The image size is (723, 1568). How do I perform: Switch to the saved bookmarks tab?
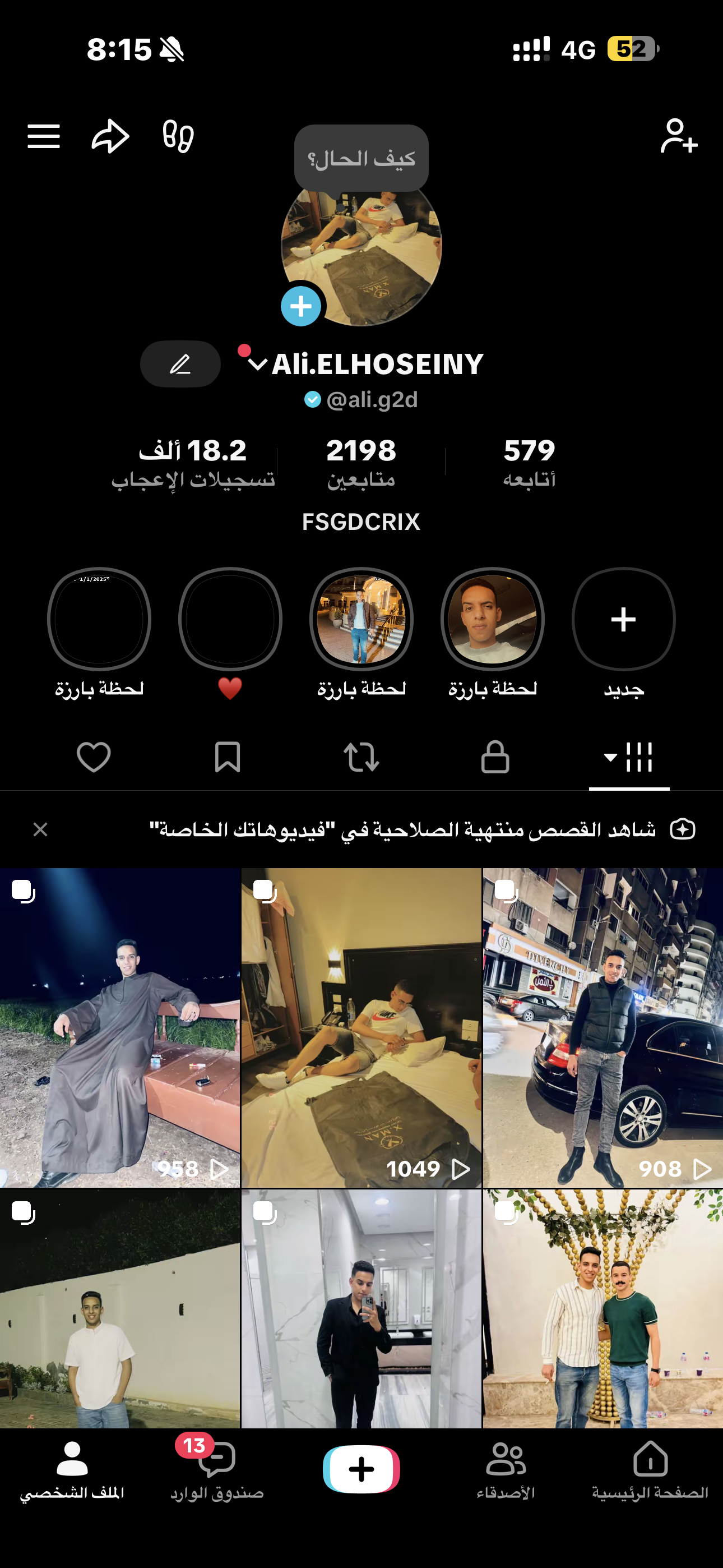[x=228, y=757]
